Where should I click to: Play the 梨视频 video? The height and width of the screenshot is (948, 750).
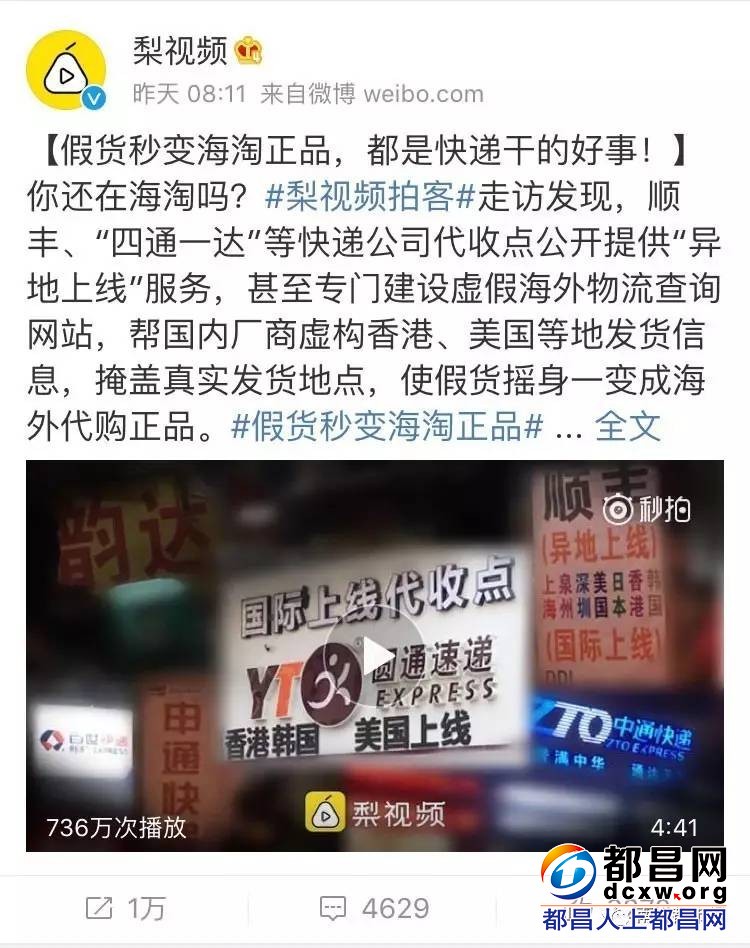pos(375,656)
